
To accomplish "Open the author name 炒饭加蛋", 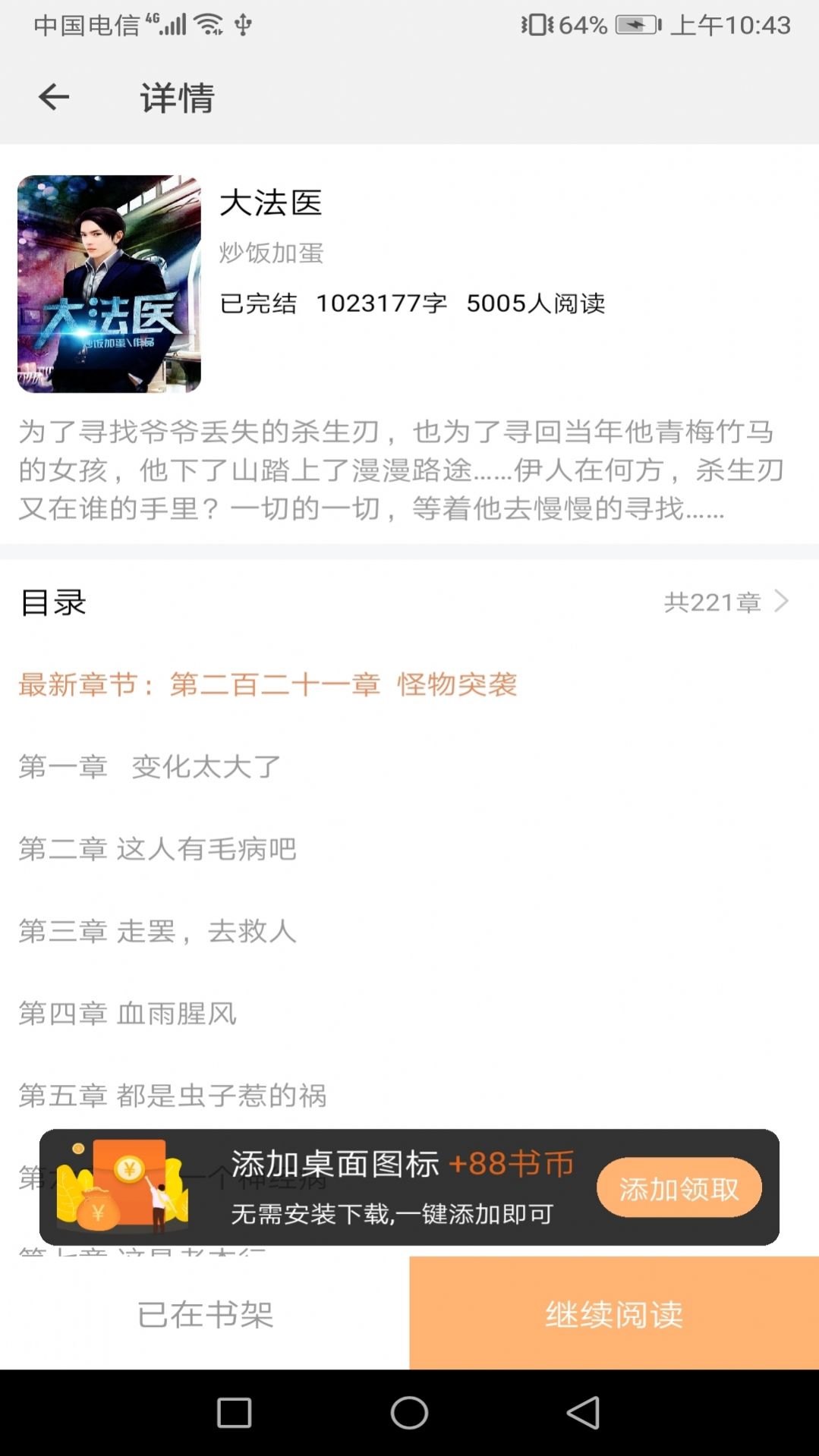I will pos(272,253).
